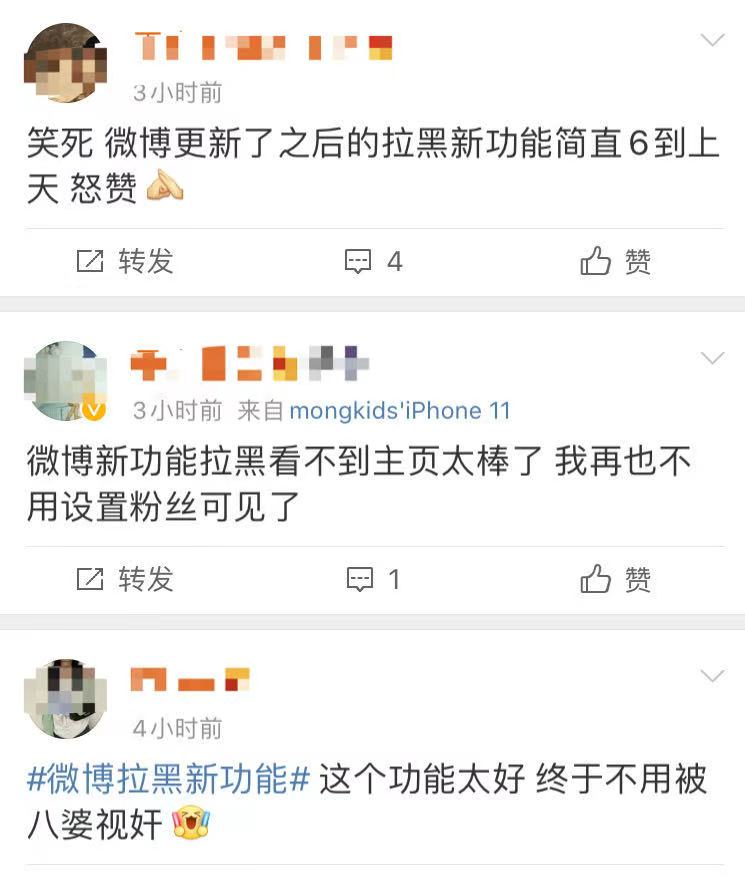Open the avatar of the 八婆视奸 post author
This screenshot has height=878, width=745.
point(65,698)
